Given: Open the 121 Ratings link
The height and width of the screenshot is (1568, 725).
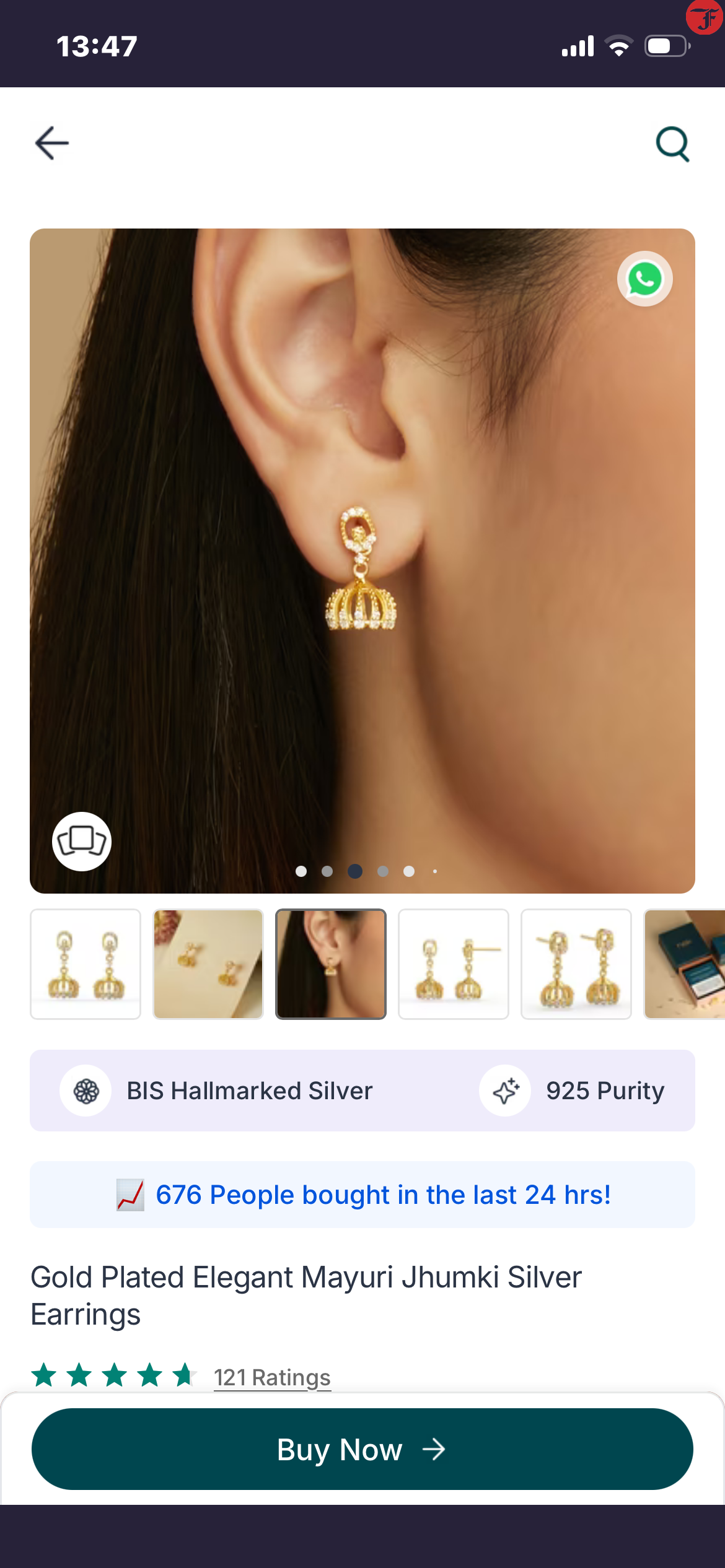Looking at the screenshot, I should point(272,1377).
